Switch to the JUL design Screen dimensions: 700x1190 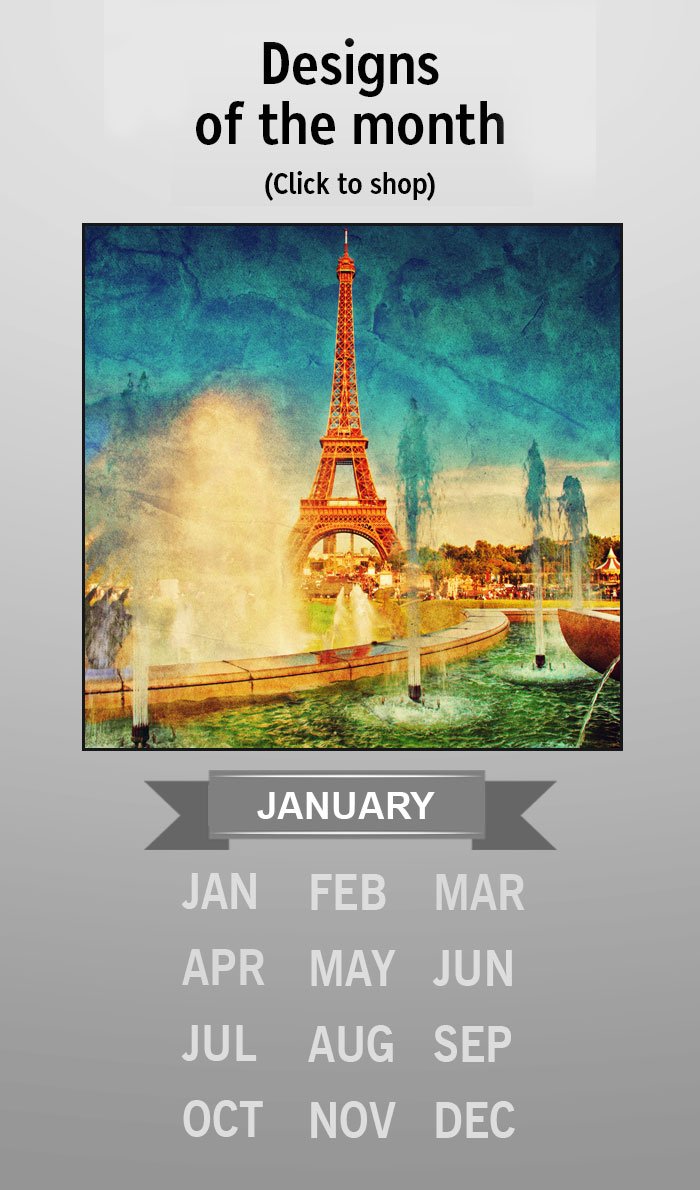(219, 1044)
